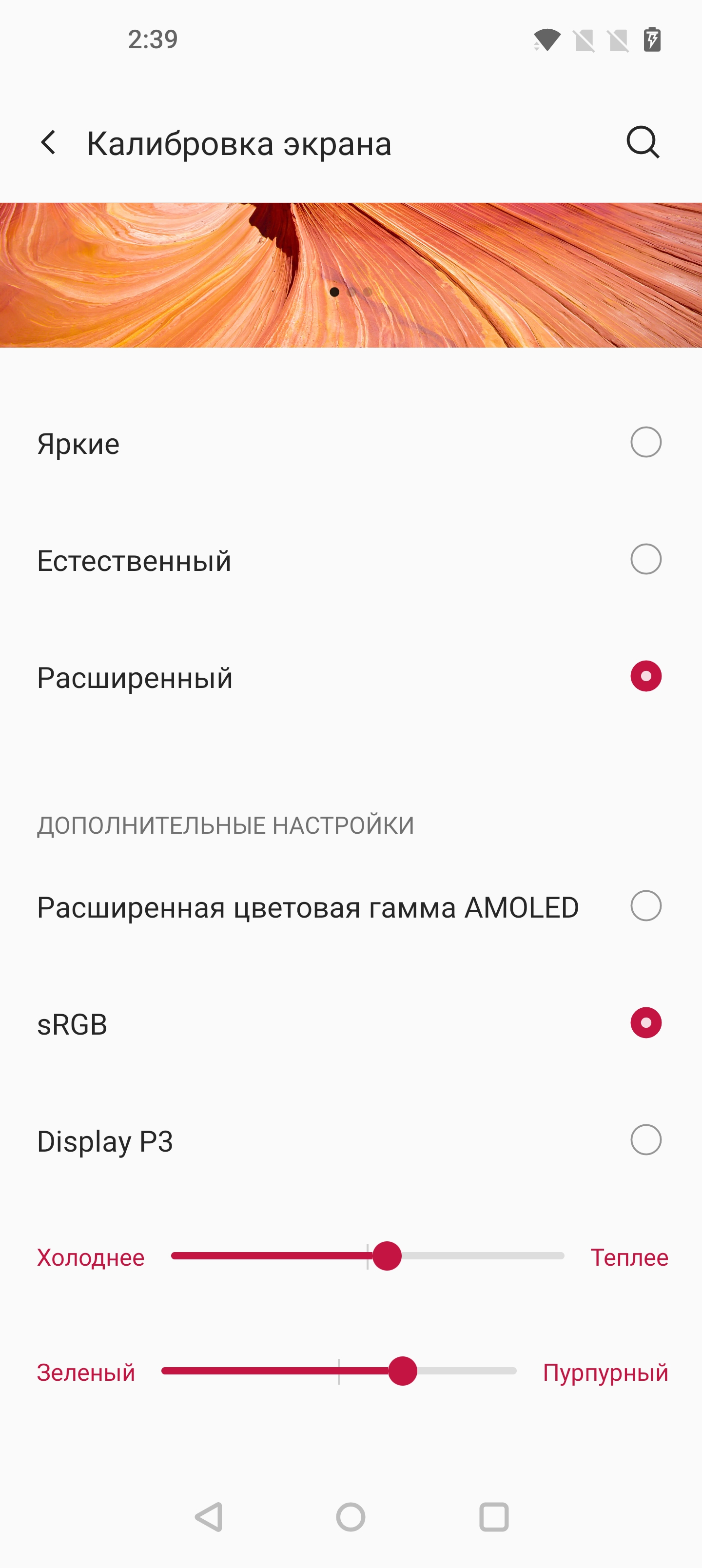Switch to the Display P3 profile
The image size is (702, 1568).
(x=645, y=1139)
